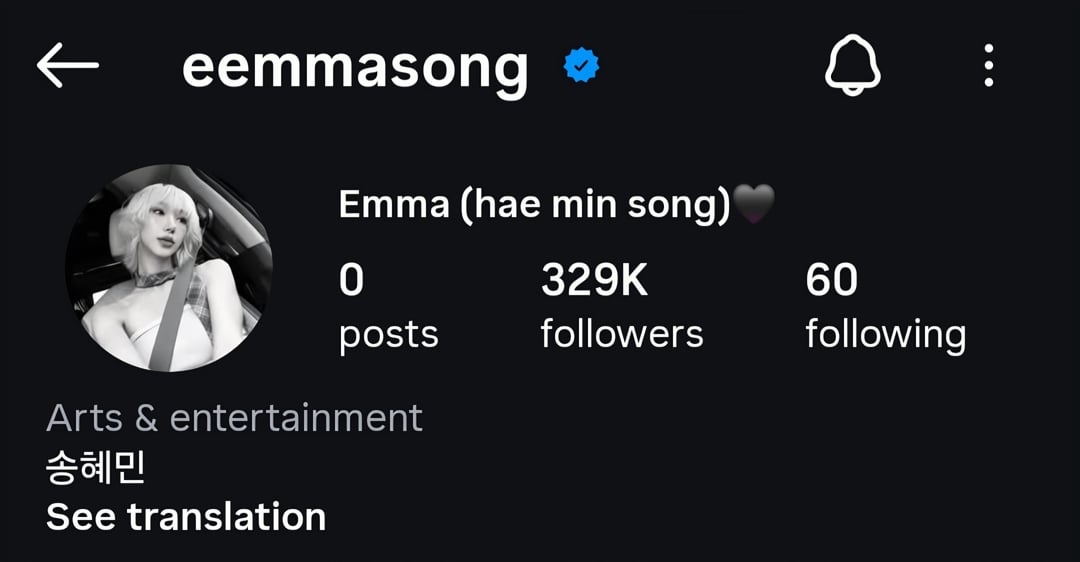Open the notifications bell

click(853, 66)
